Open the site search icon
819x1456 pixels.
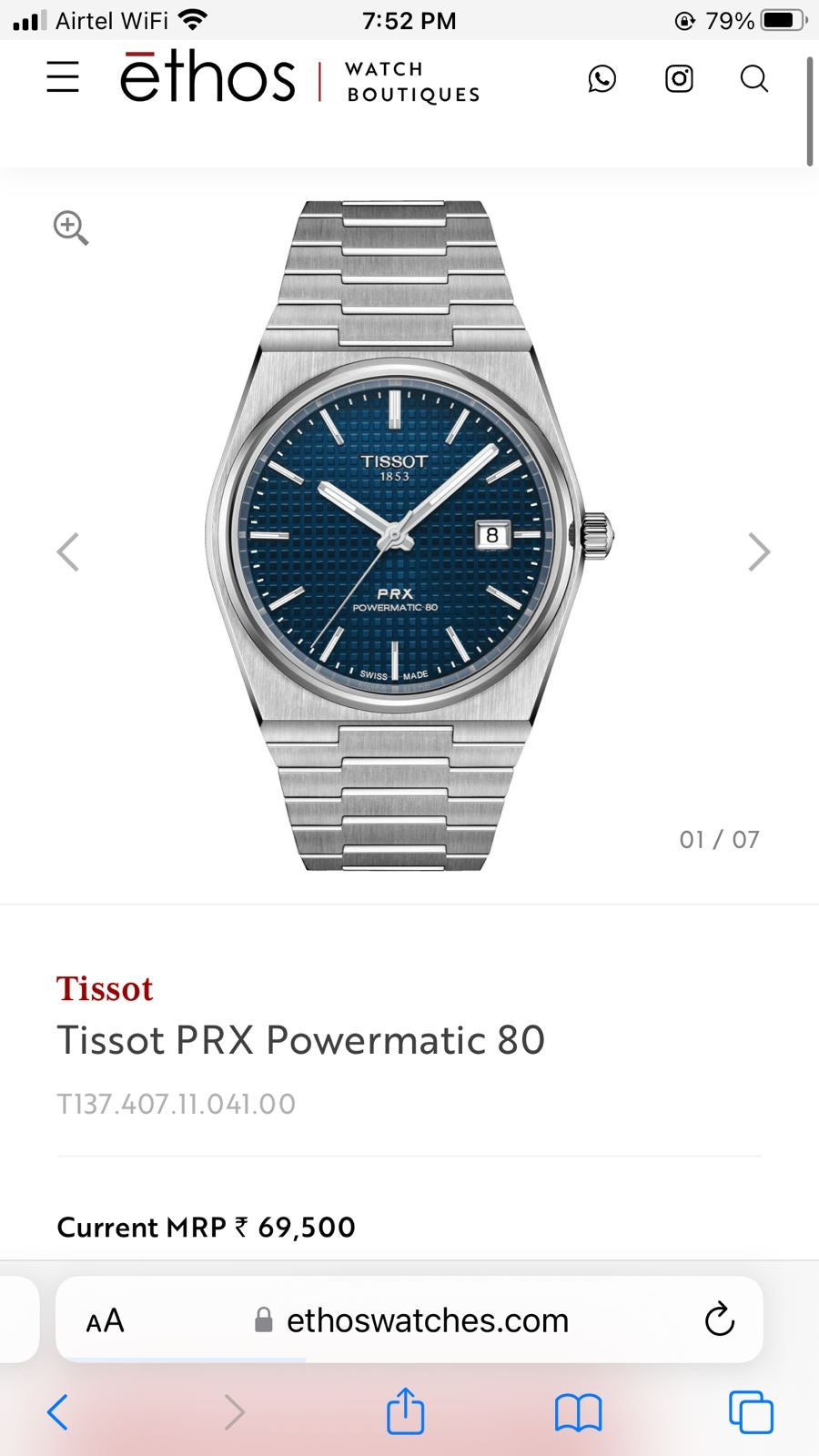pyautogui.click(x=754, y=79)
